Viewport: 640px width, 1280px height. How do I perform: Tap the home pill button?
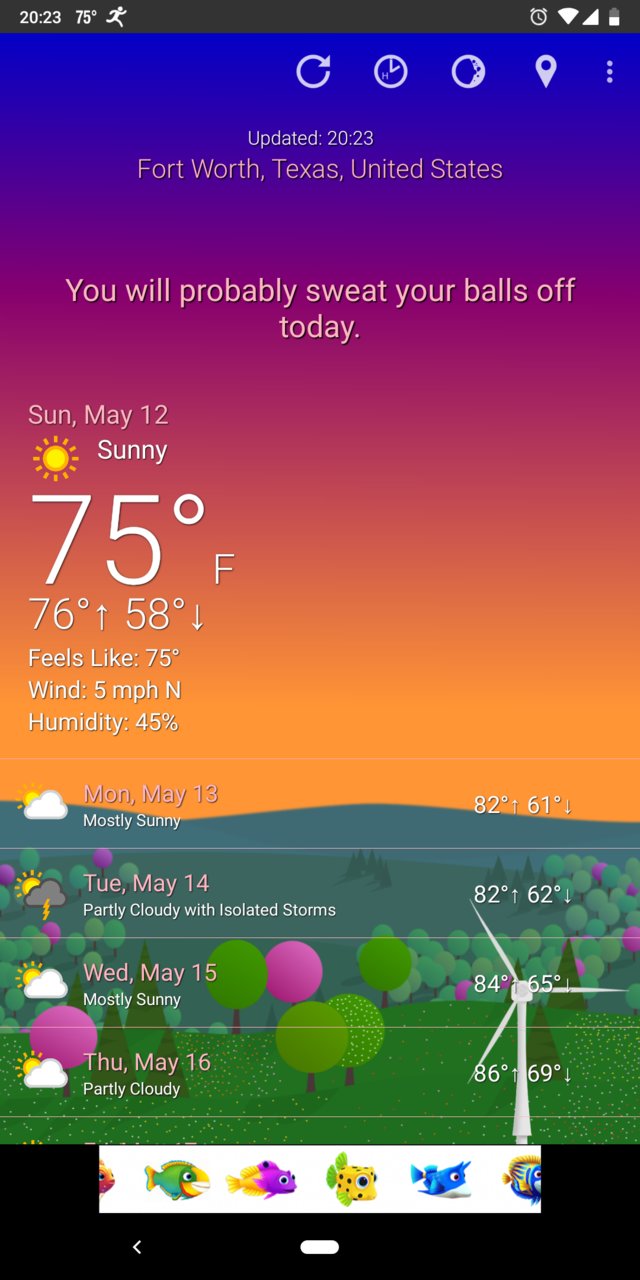tap(320, 1246)
